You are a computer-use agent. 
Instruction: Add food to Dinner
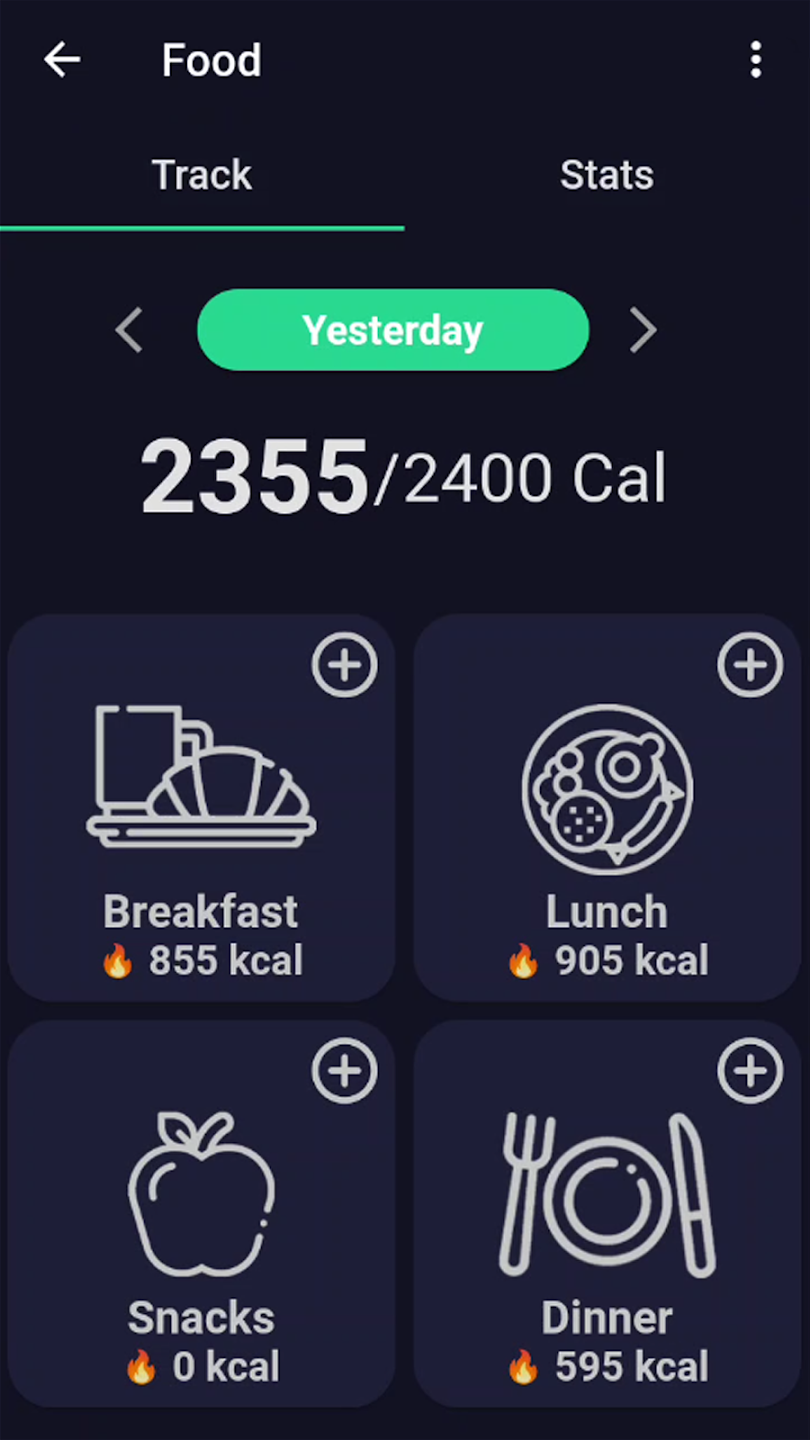[x=750, y=1071]
